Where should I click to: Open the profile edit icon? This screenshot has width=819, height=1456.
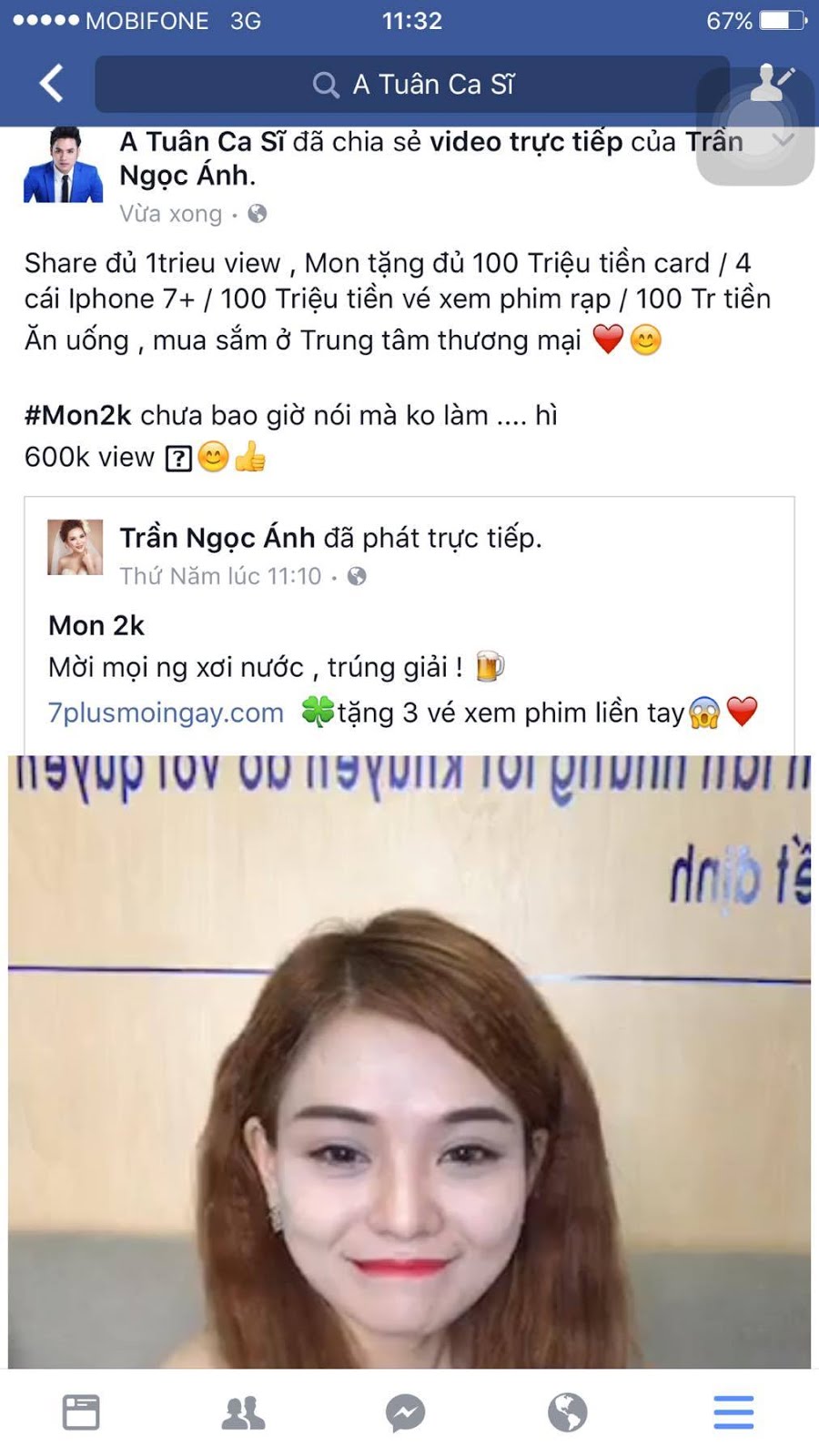pos(773,83)
